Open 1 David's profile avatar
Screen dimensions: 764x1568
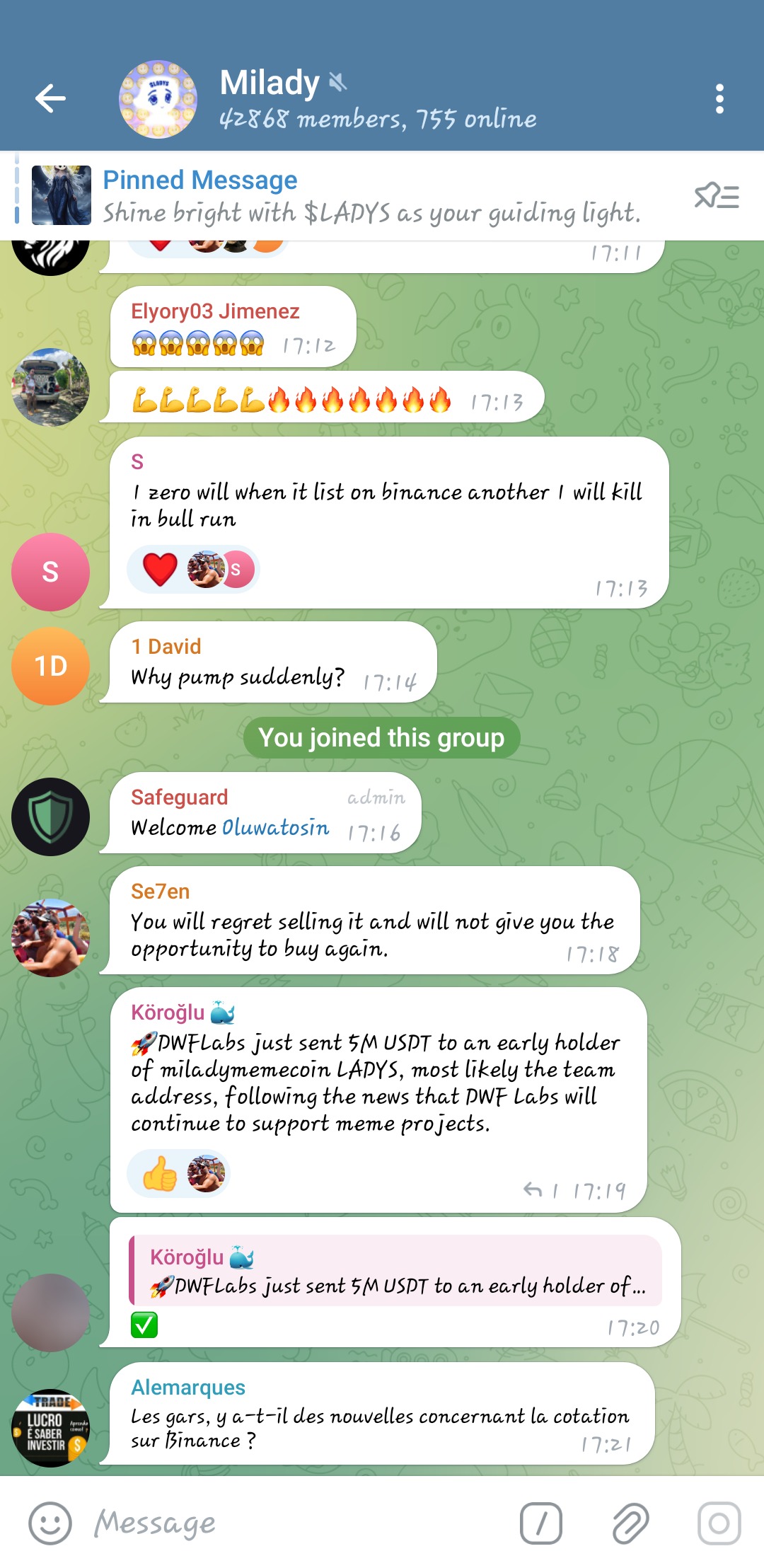50,666
